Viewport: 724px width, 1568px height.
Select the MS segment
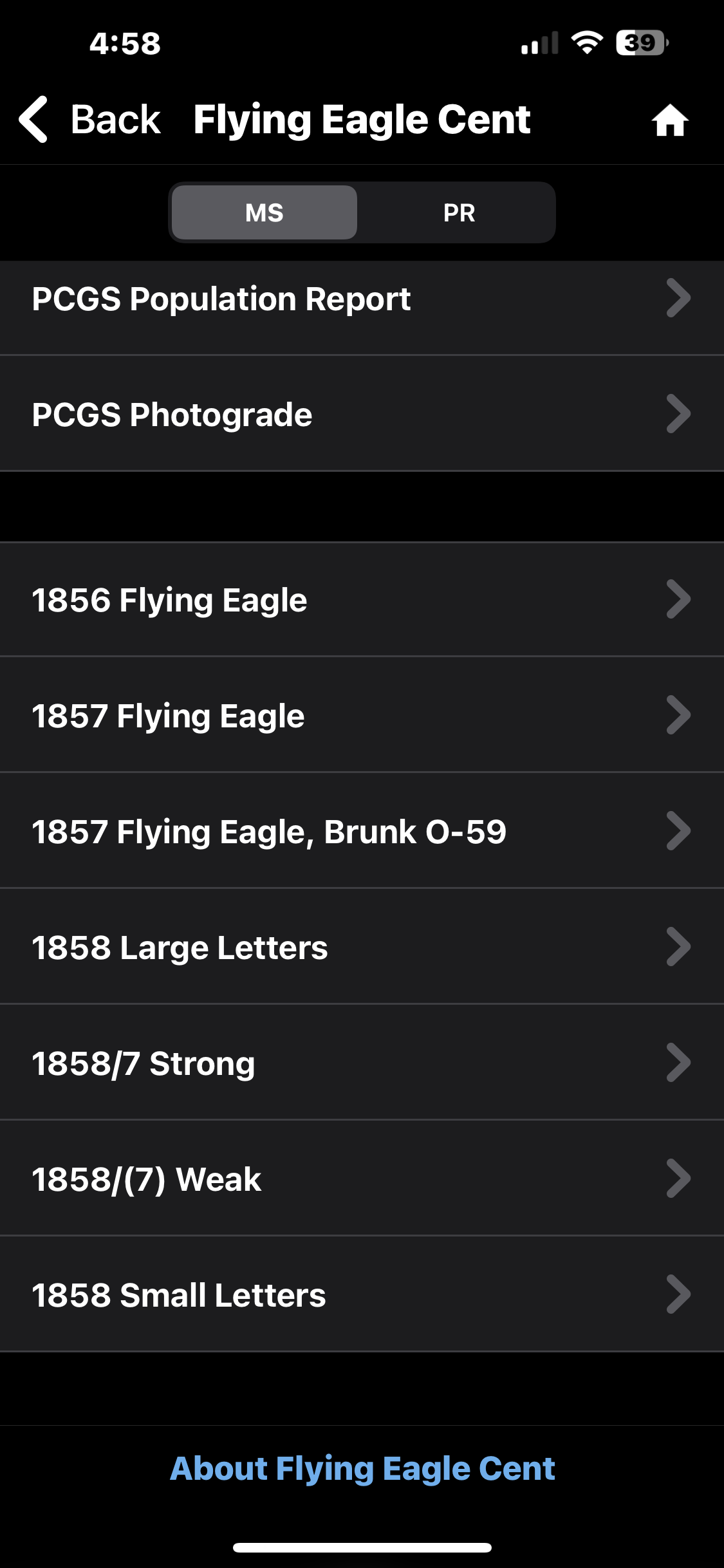pyautogui.click(x=265, y=212)
